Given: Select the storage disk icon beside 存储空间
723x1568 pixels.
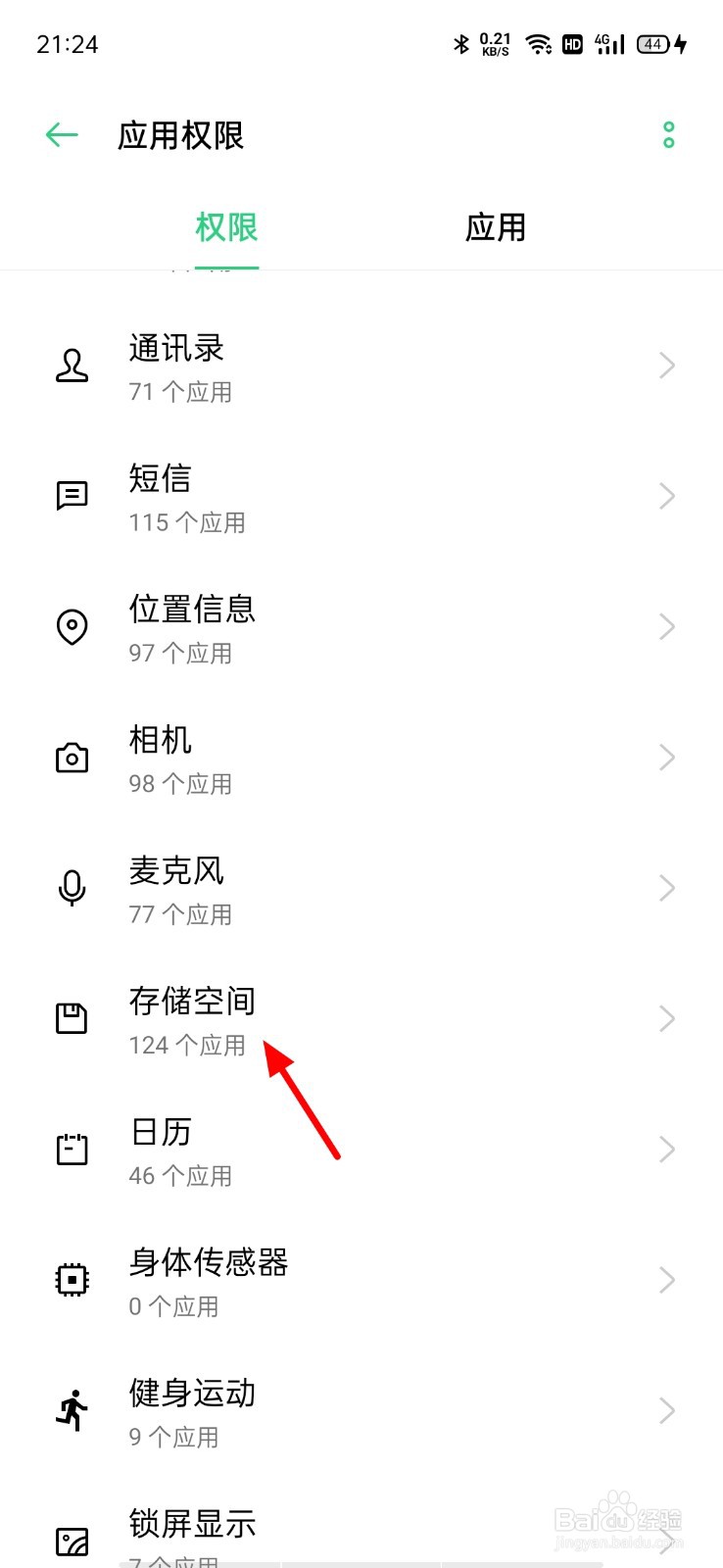Looking at the screenshot, I should tap(71, 1018).
